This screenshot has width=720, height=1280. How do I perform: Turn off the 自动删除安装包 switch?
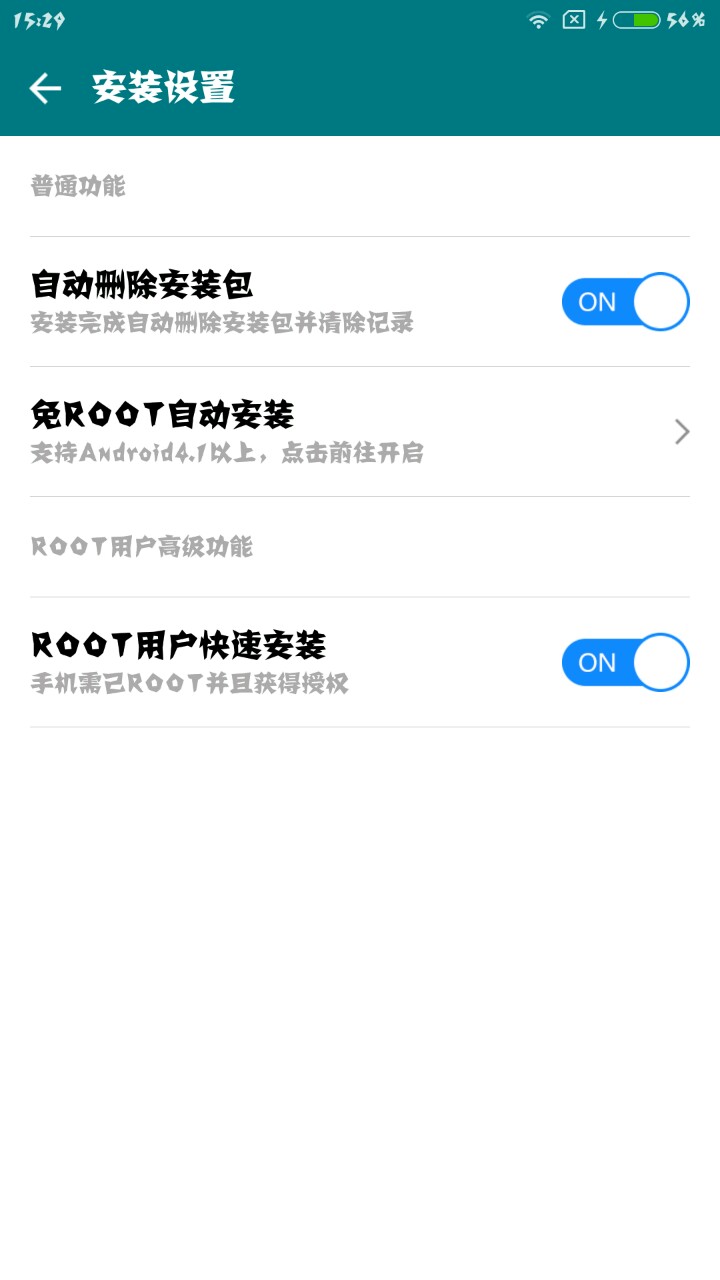pyautogui.click(x=625, y=301)
